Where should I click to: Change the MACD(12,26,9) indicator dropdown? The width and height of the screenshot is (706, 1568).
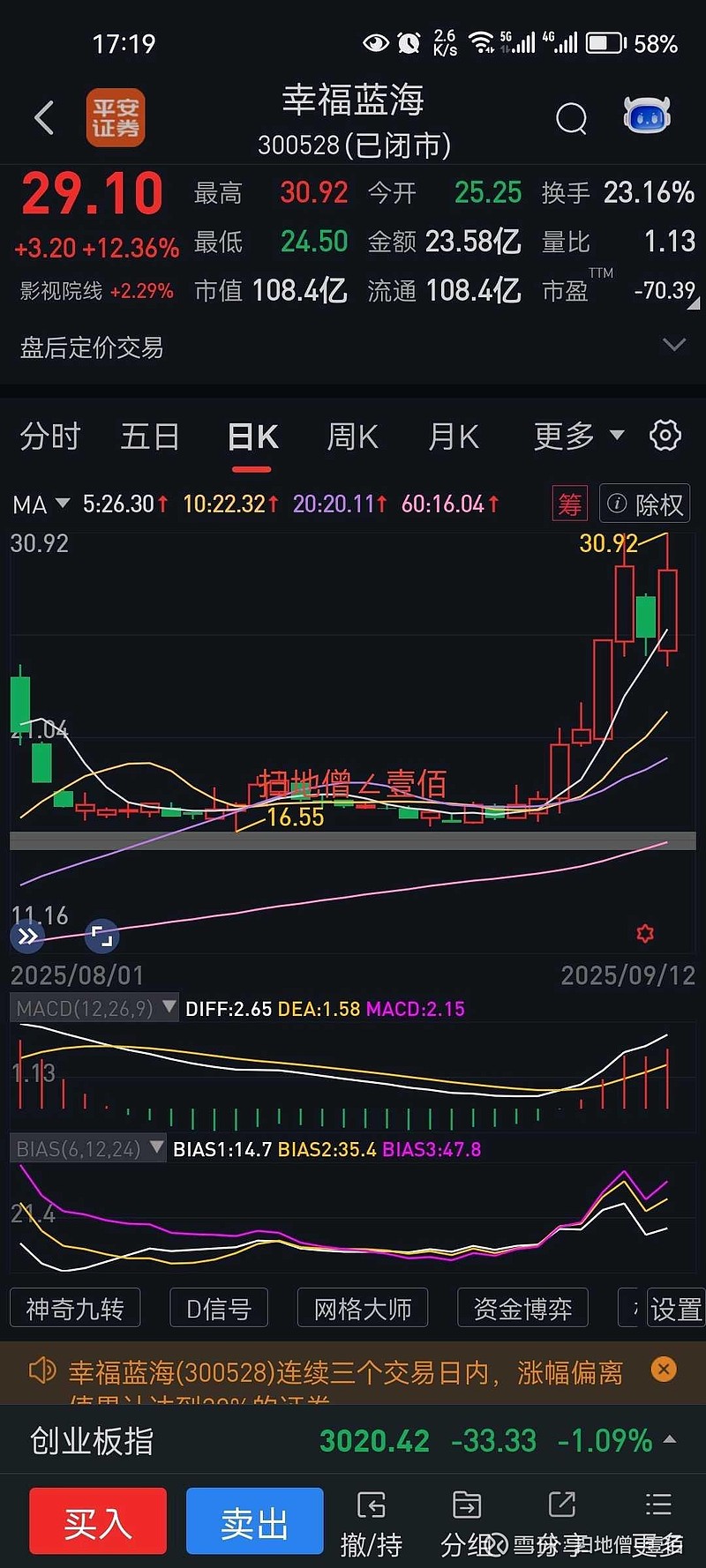[x=94, y=1008]
